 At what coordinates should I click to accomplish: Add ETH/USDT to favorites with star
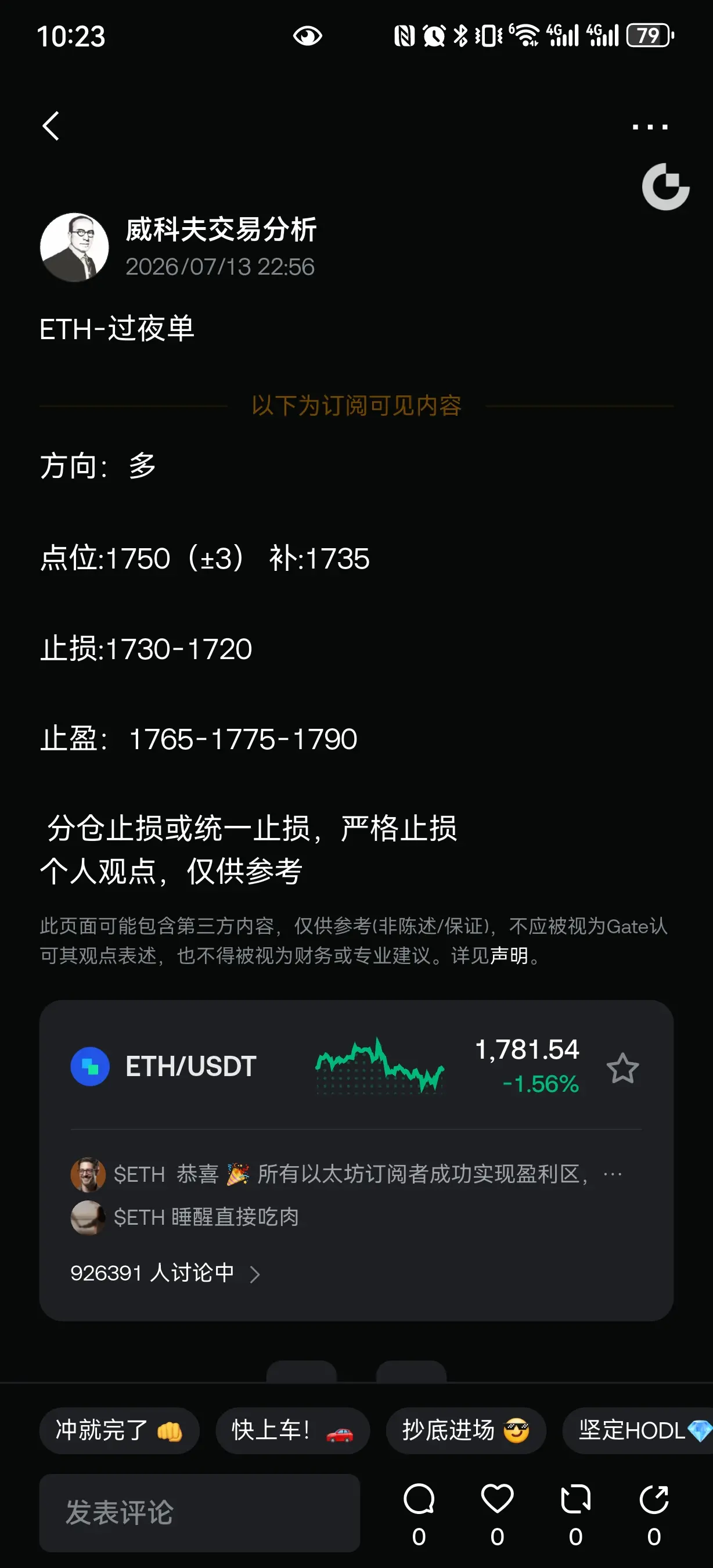click(622, 1068)
